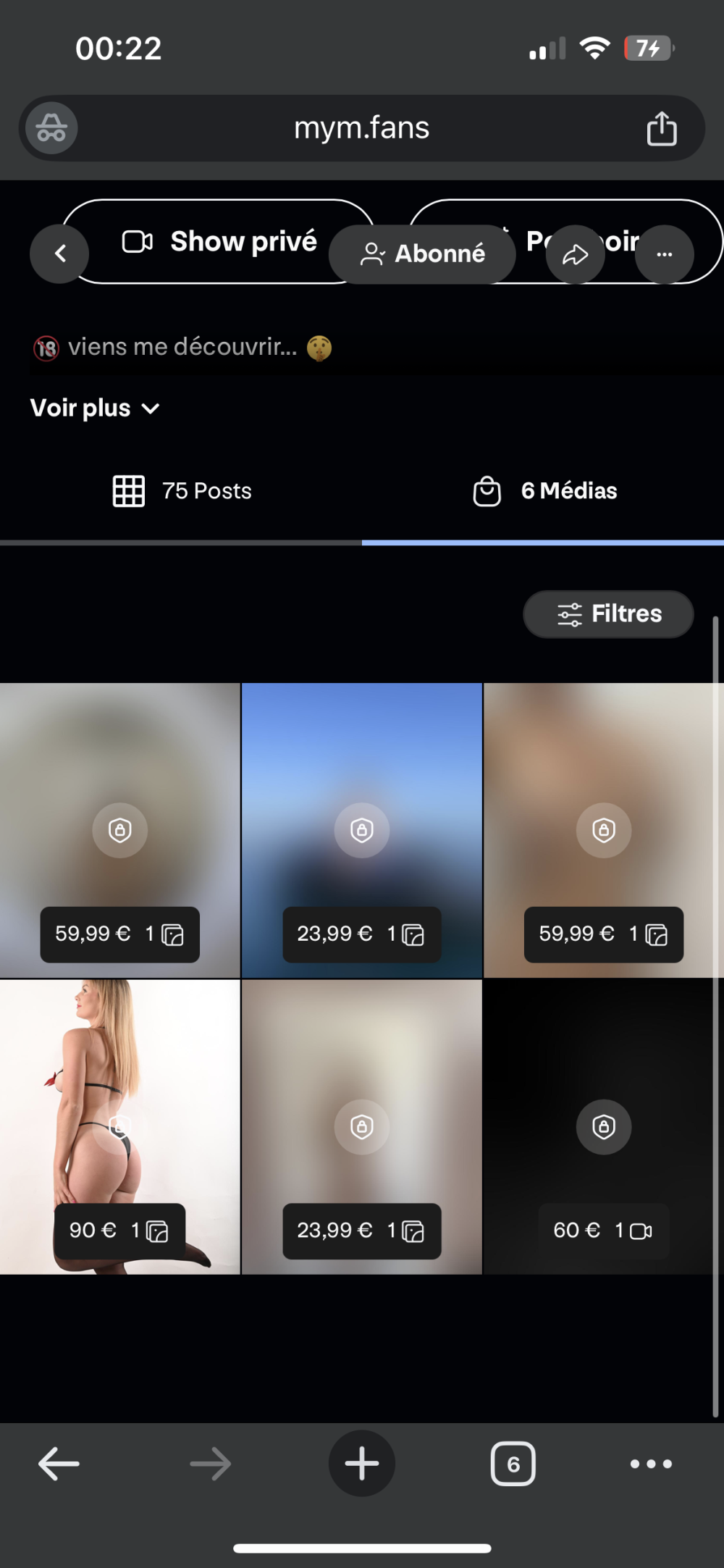Go back using the profile back arrow
Image resolution: width=724 pixels, height=1568 pixels.
point(59,253)
